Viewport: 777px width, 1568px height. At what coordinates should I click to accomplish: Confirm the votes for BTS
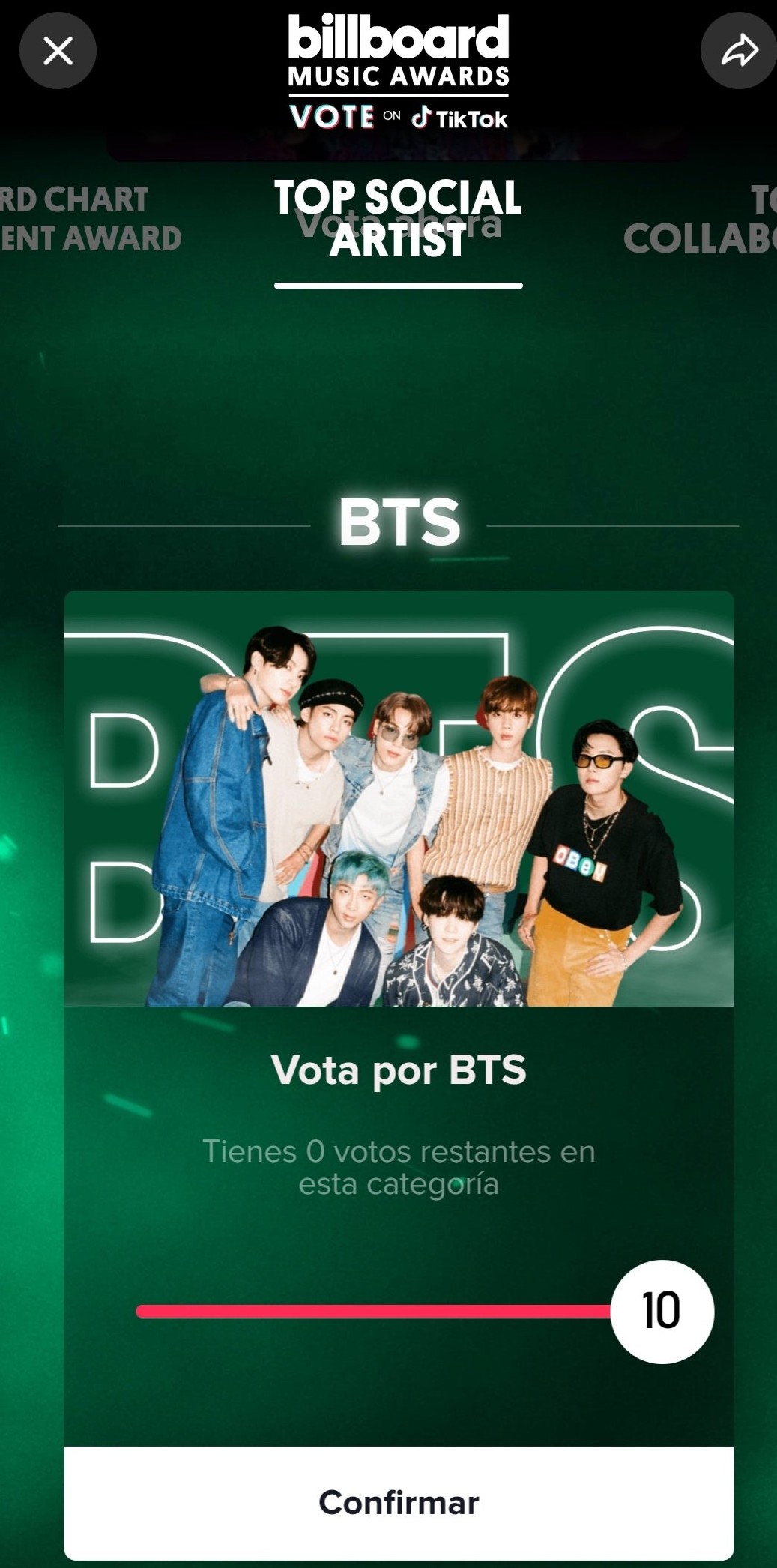[x=398, y=1502]
